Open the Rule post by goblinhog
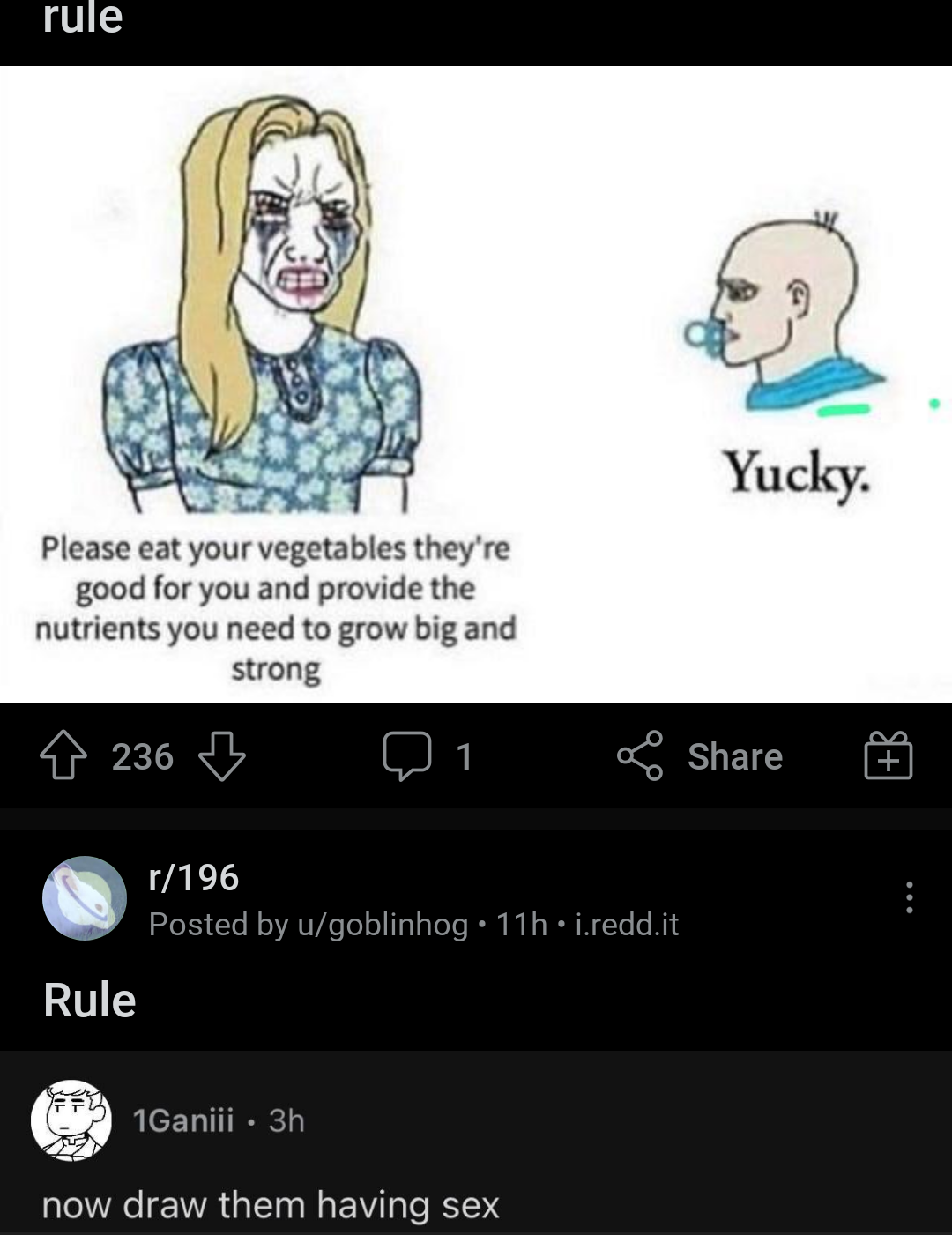Viewport: 952px width, 1235px height. (90, 1001)
